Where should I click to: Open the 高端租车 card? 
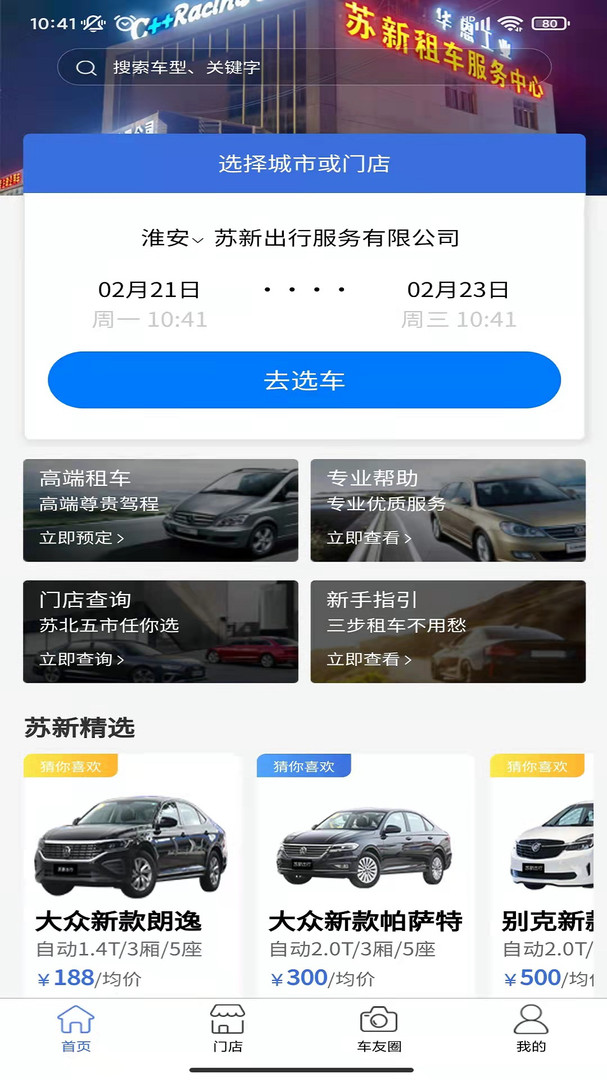pyautogui.click(x=160, y=510)
